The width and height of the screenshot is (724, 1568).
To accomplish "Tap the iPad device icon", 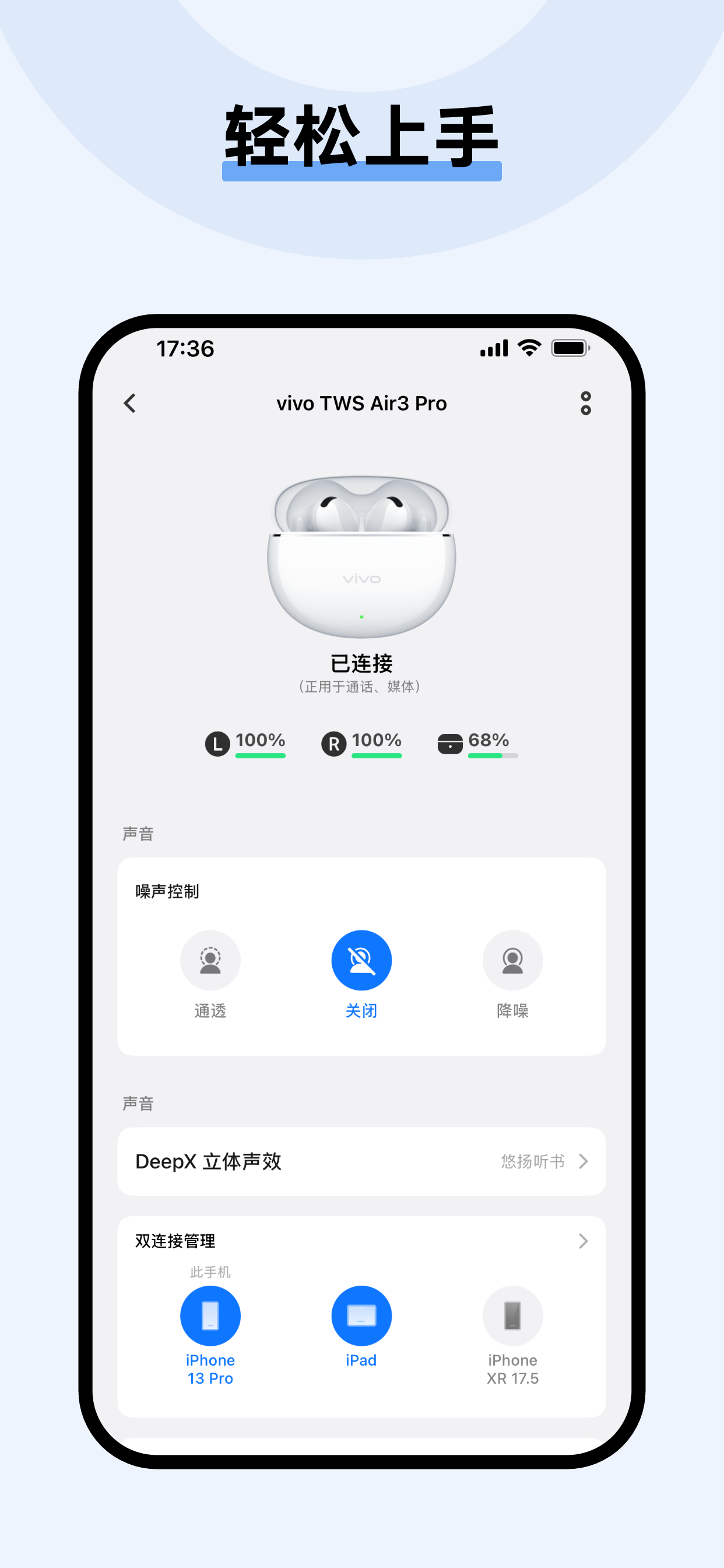I will coord(361,1315).
